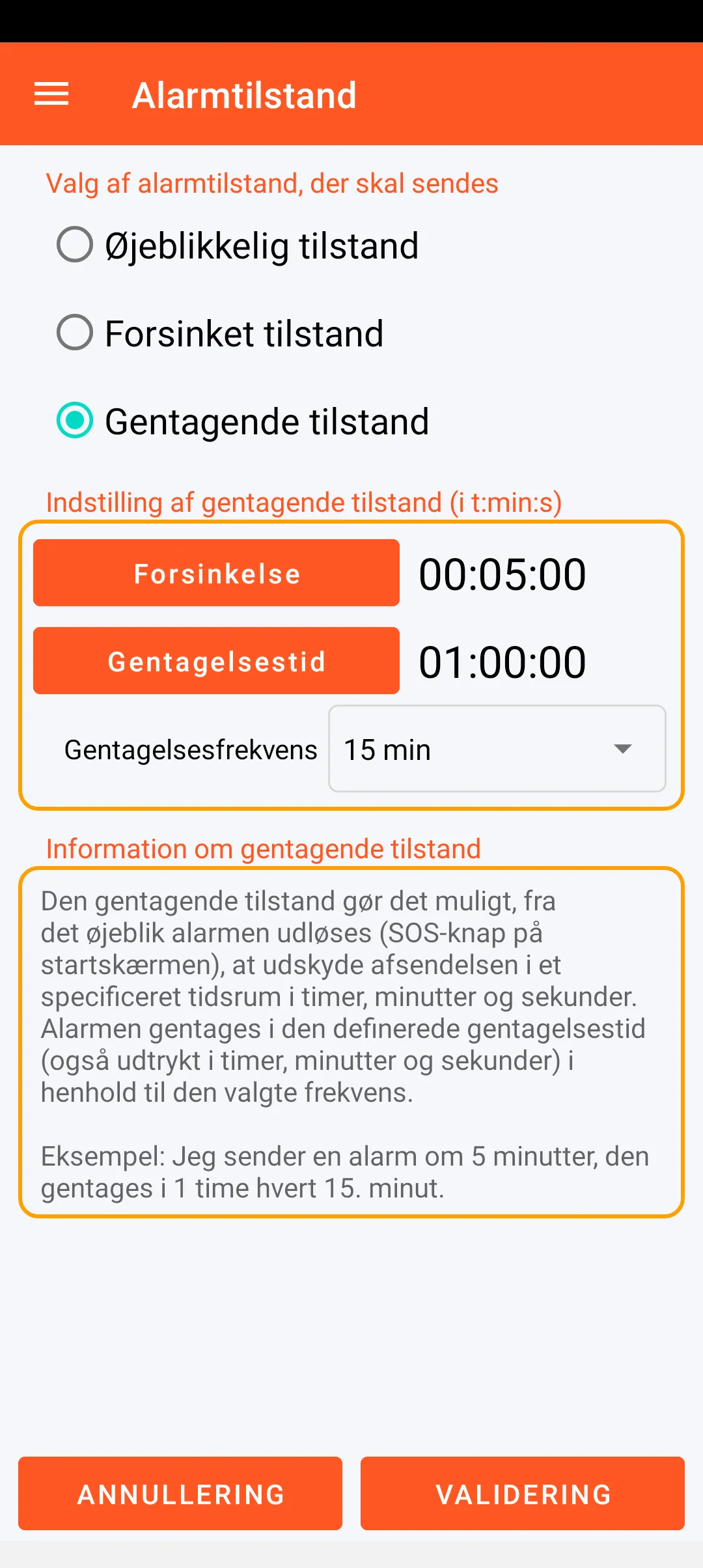This screenshot has width=703, height=1568.
Task: Cancel with the Annullering button
Action: 180,1494
